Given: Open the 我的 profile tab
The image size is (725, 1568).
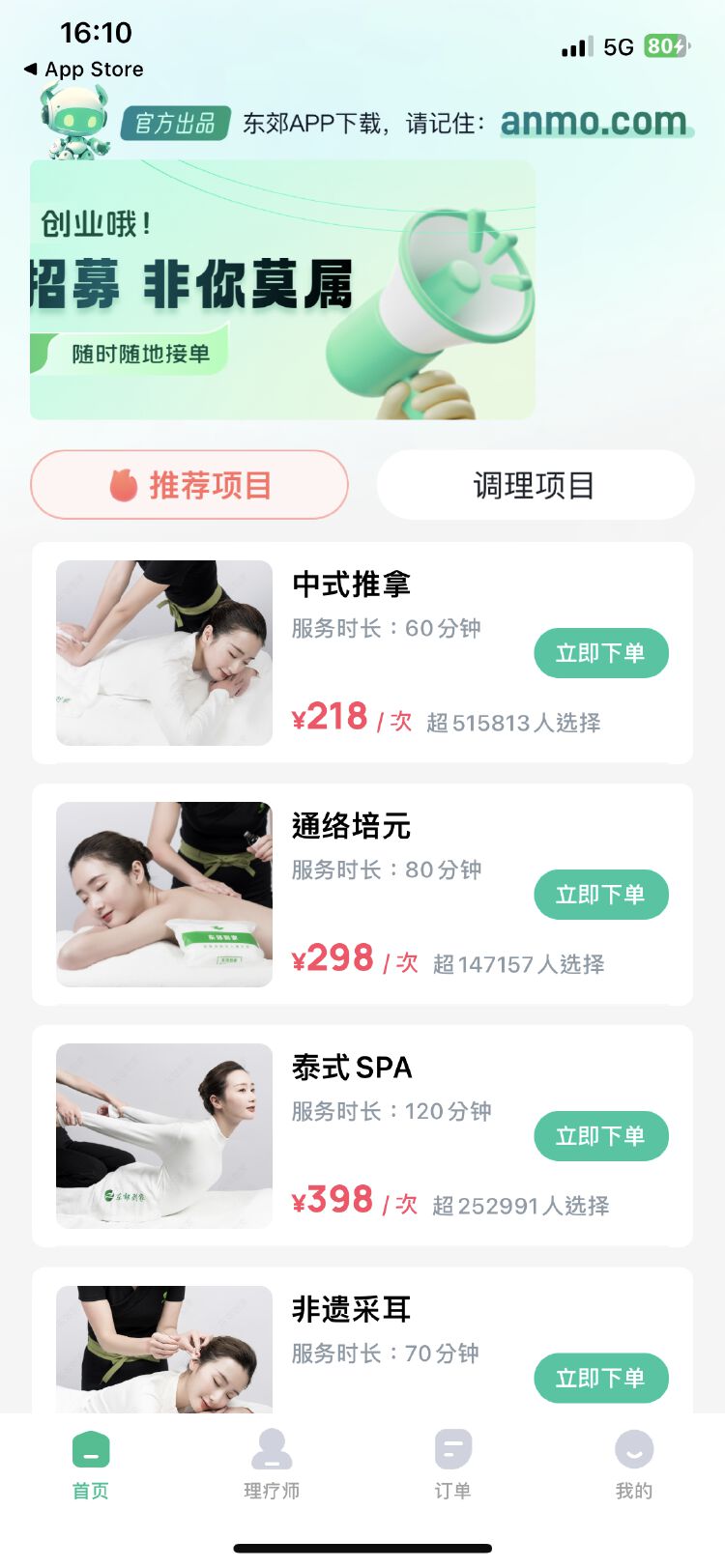Looking at the screenshot, I should (634, 1465).
